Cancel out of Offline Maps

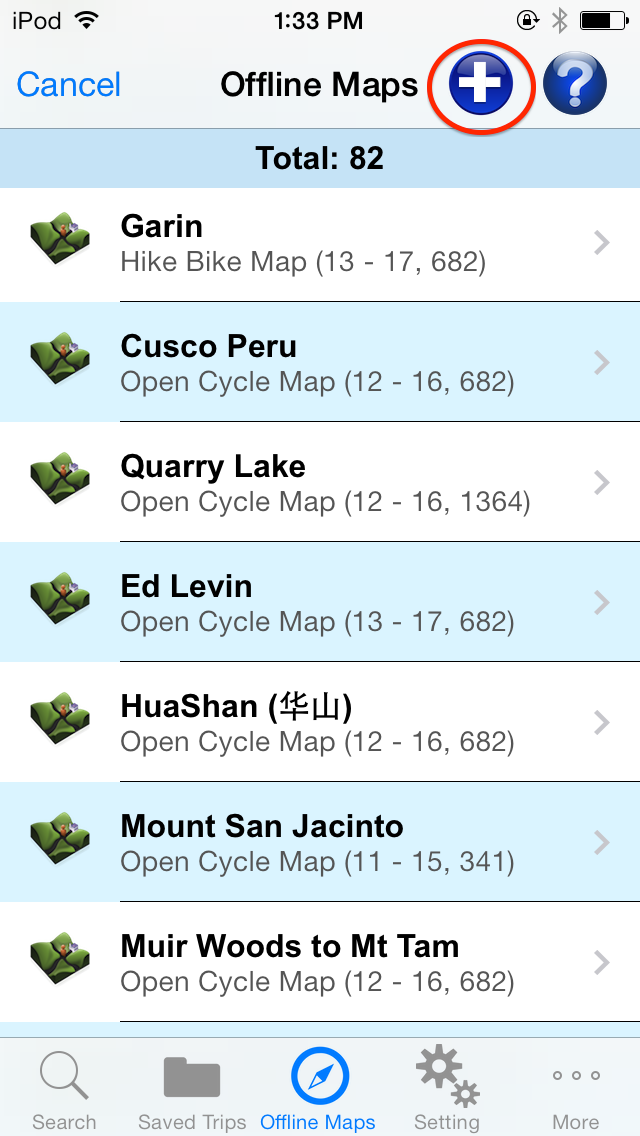pos(69,85)
